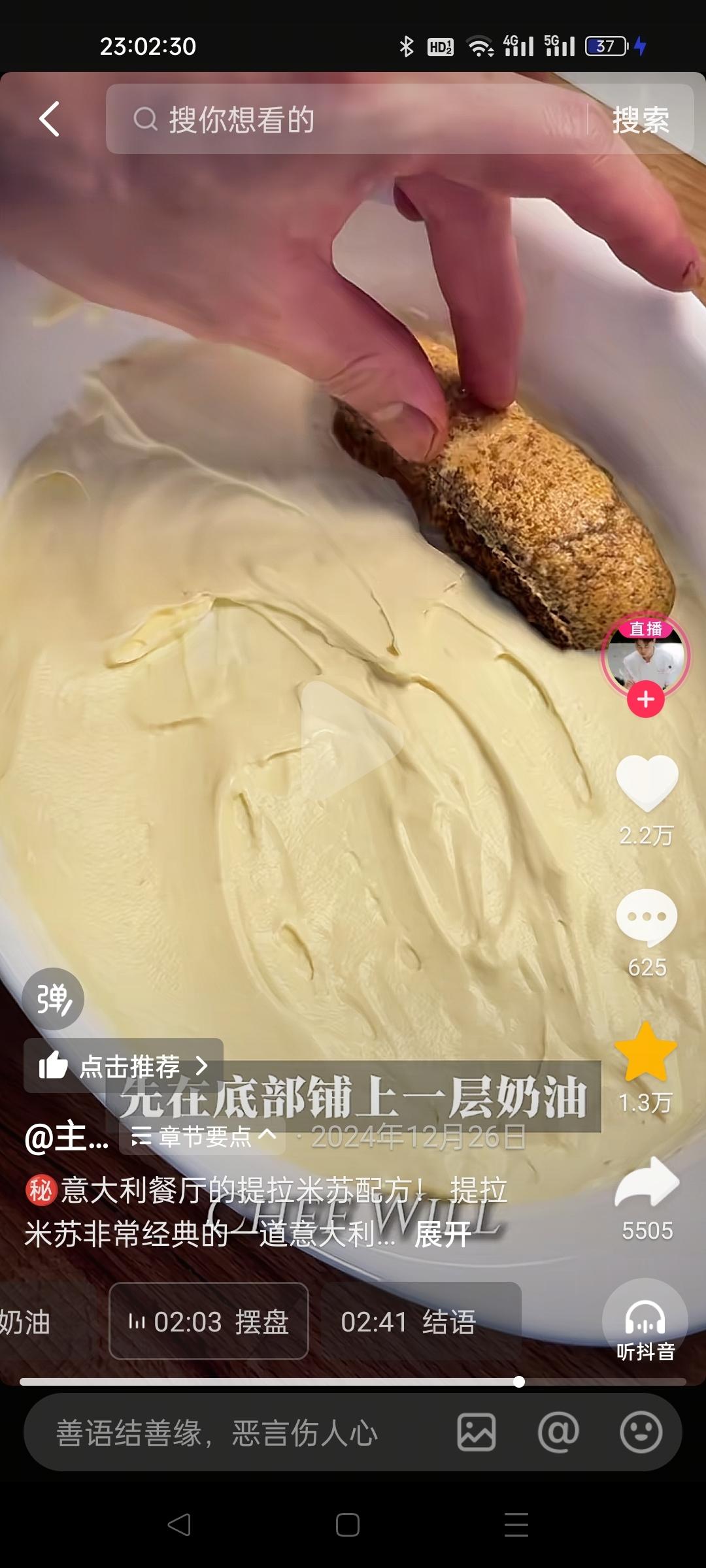Jump to the 02:41 结语 chapter
706x1568 pixels.
408,1322
